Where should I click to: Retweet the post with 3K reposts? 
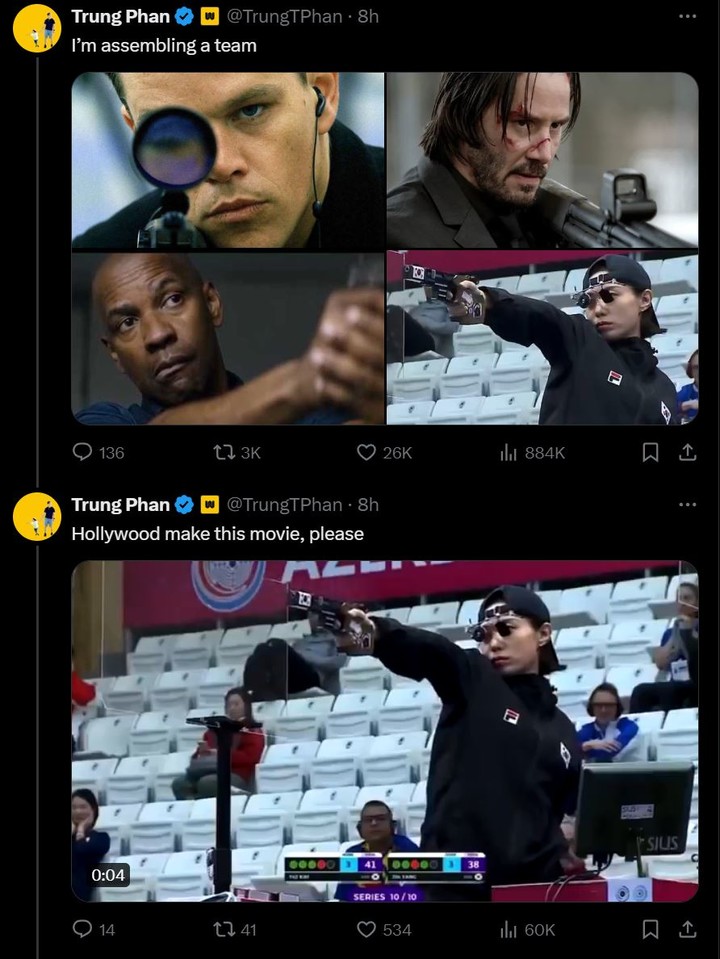click(224, 453)
